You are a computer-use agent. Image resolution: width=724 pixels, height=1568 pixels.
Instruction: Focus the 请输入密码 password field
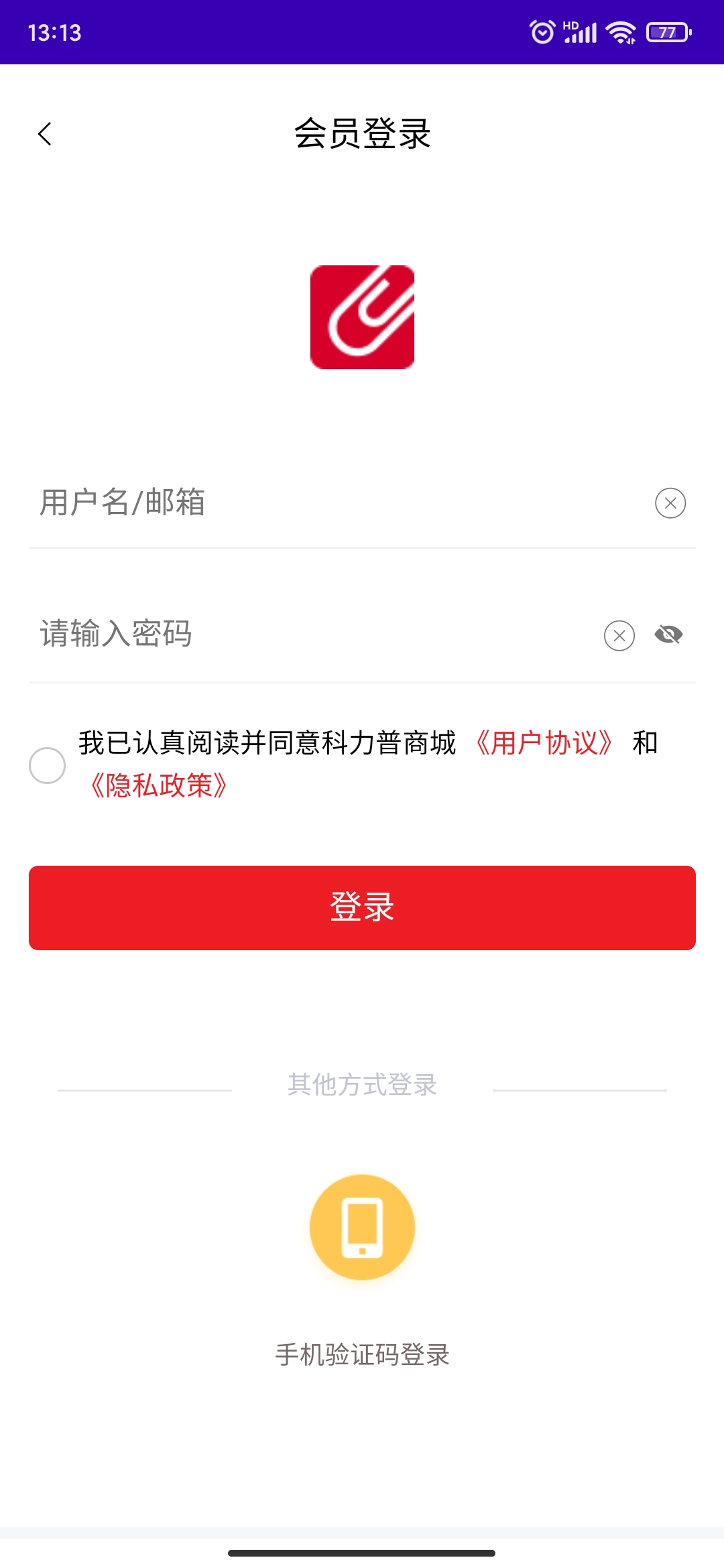[x=302, y=635]
